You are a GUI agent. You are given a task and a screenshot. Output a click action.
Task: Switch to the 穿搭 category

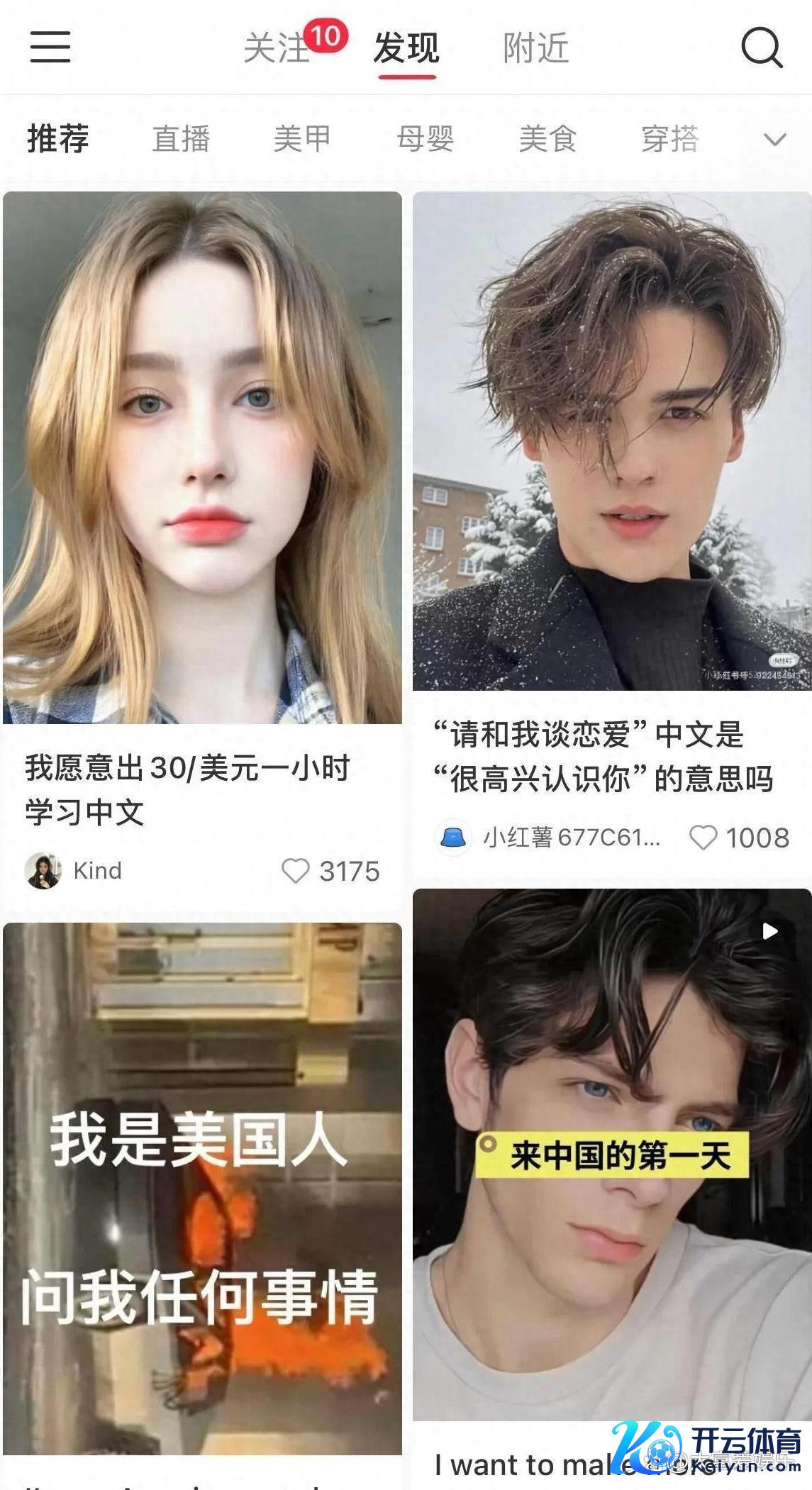[x=669, y=138]
